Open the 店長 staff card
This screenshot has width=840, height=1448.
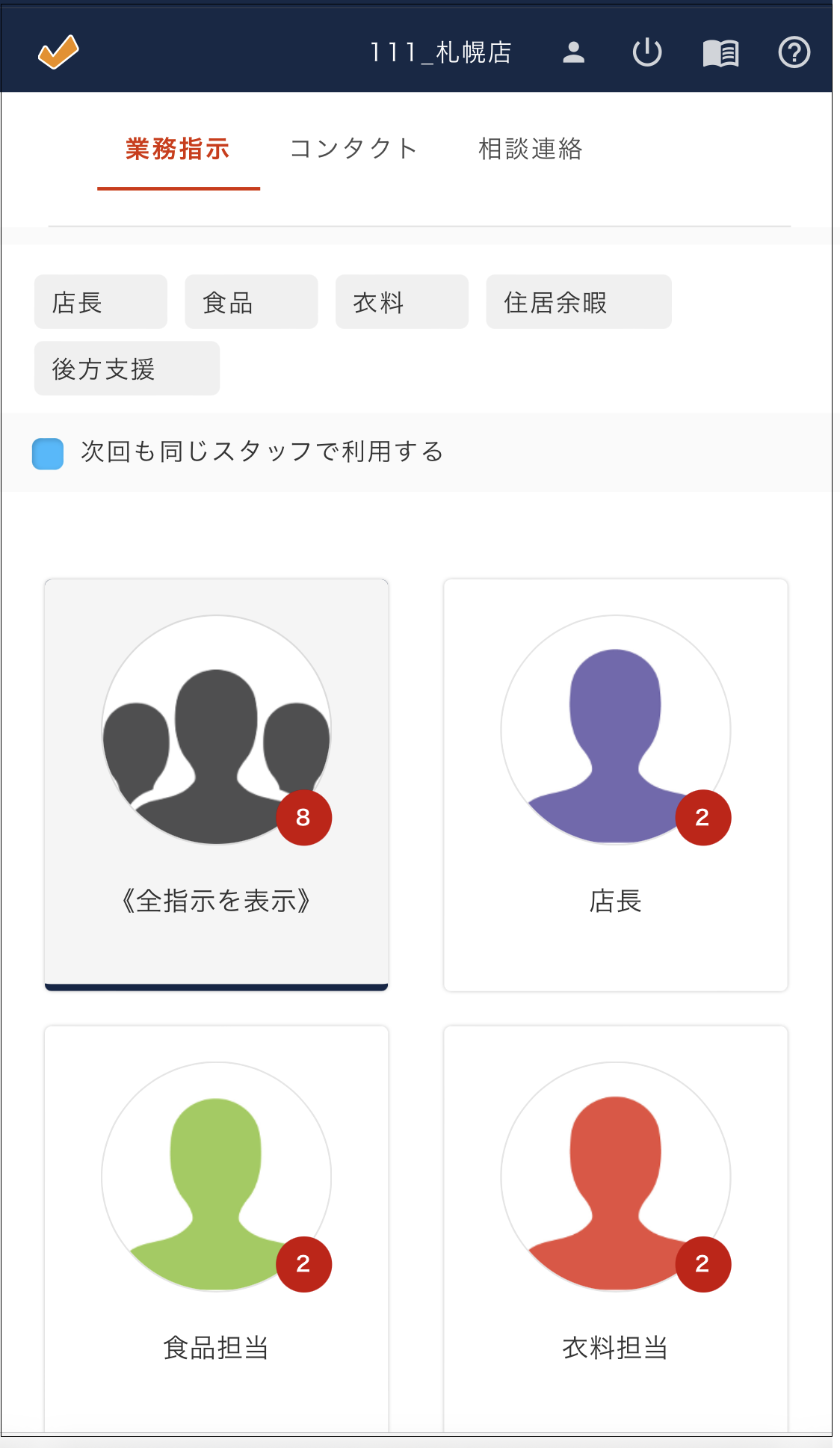pyautogui.click(x=616, y=785)
